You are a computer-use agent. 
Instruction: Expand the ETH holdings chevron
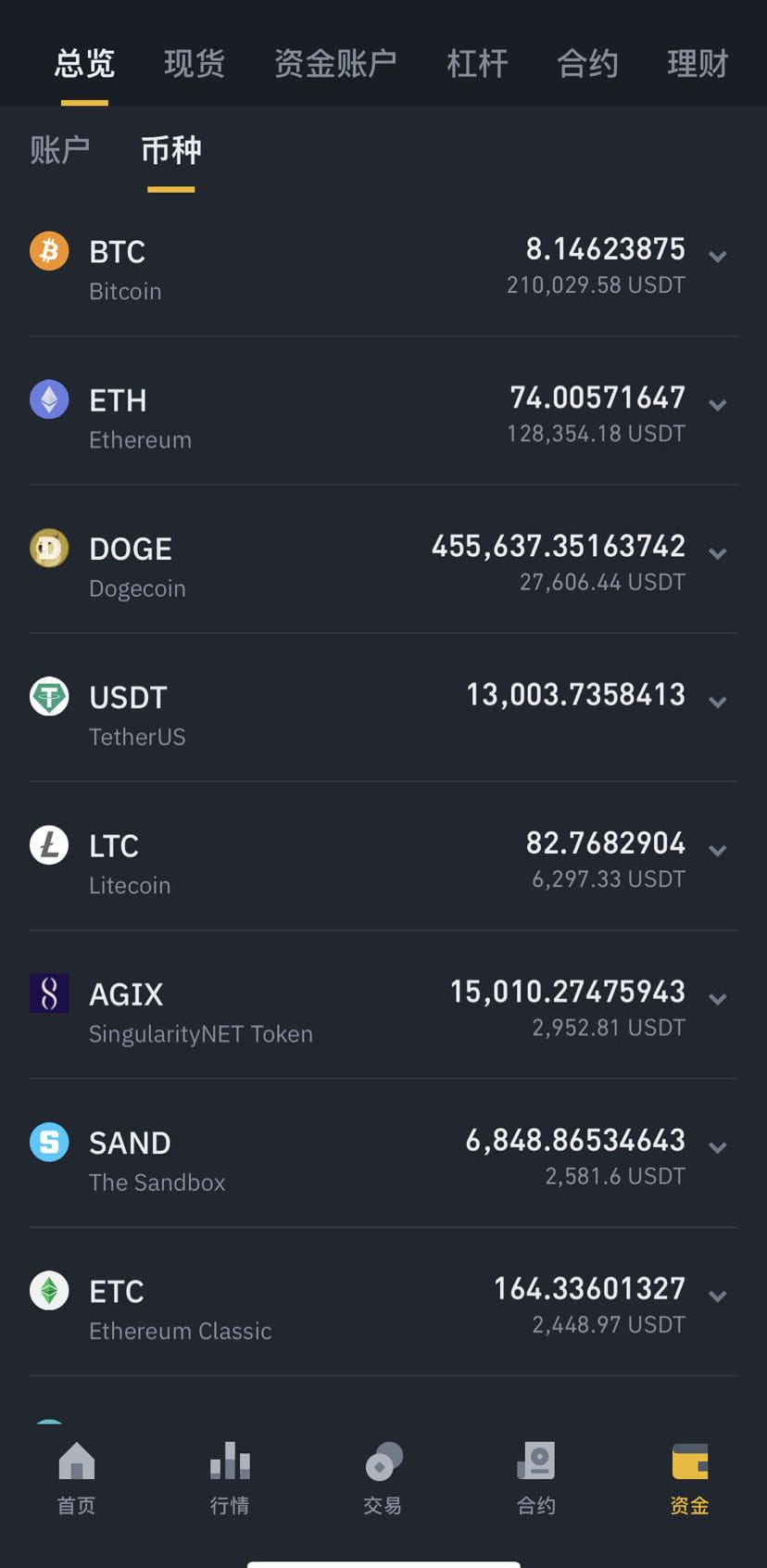pos(717,405)
